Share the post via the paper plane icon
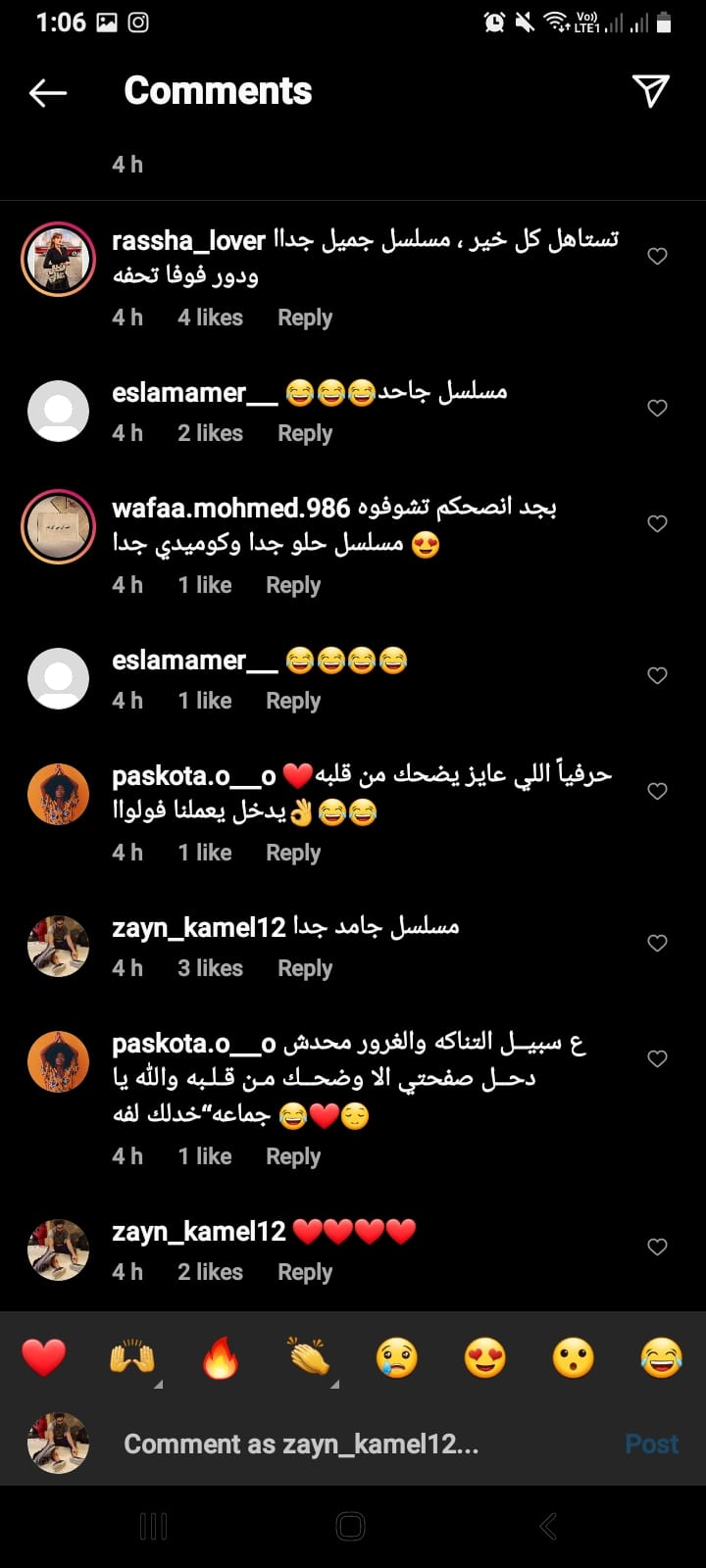Image resolution: width=706 pixels, height=1568 pixels. tap(650, 90)
